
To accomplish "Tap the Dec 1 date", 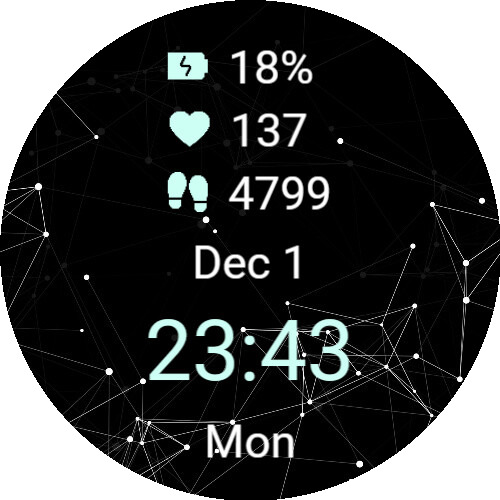I will [248, 263].
